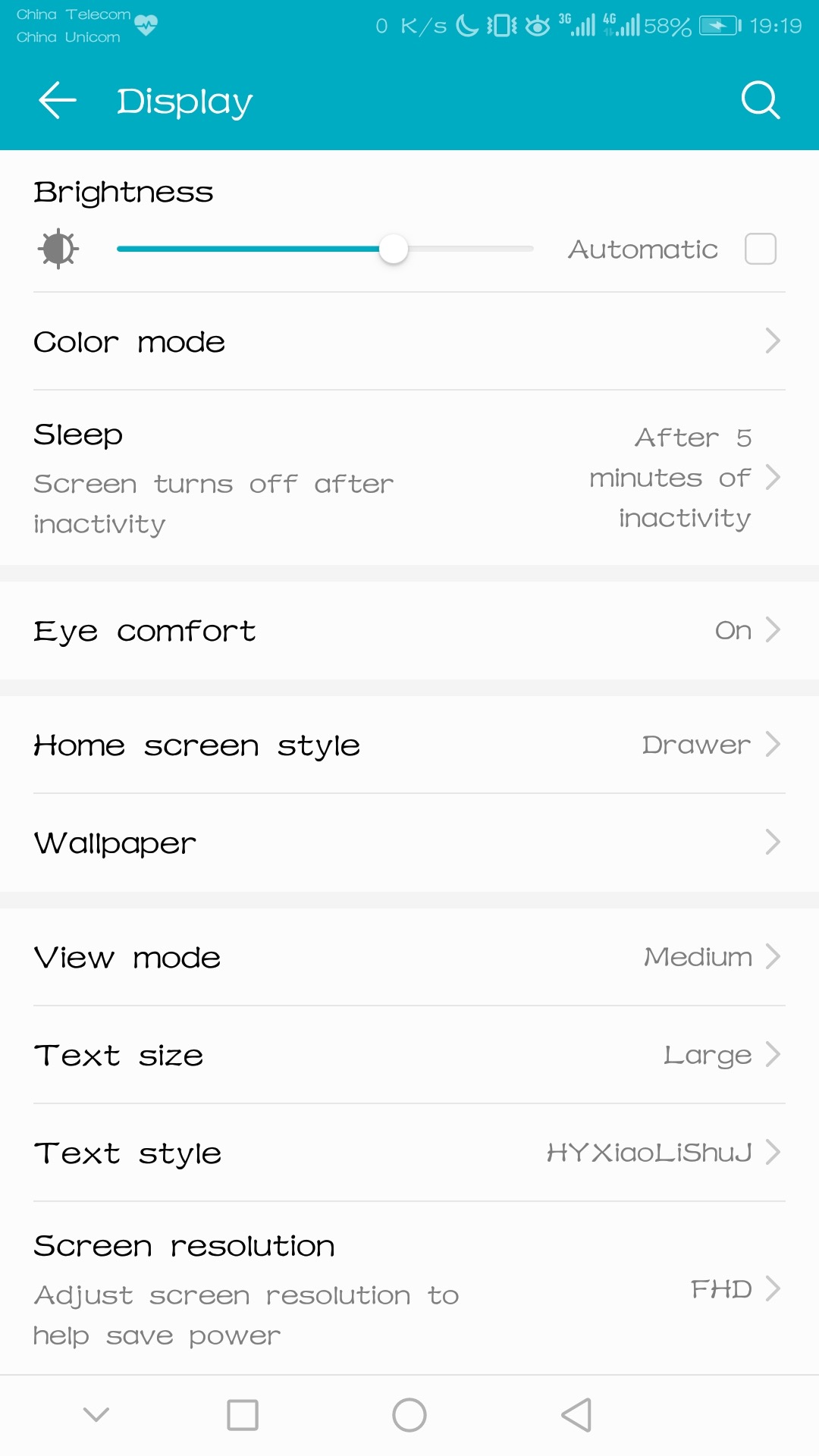Tap the system home button
This screenshot has height=1456, width=819.
(409, 1415)
